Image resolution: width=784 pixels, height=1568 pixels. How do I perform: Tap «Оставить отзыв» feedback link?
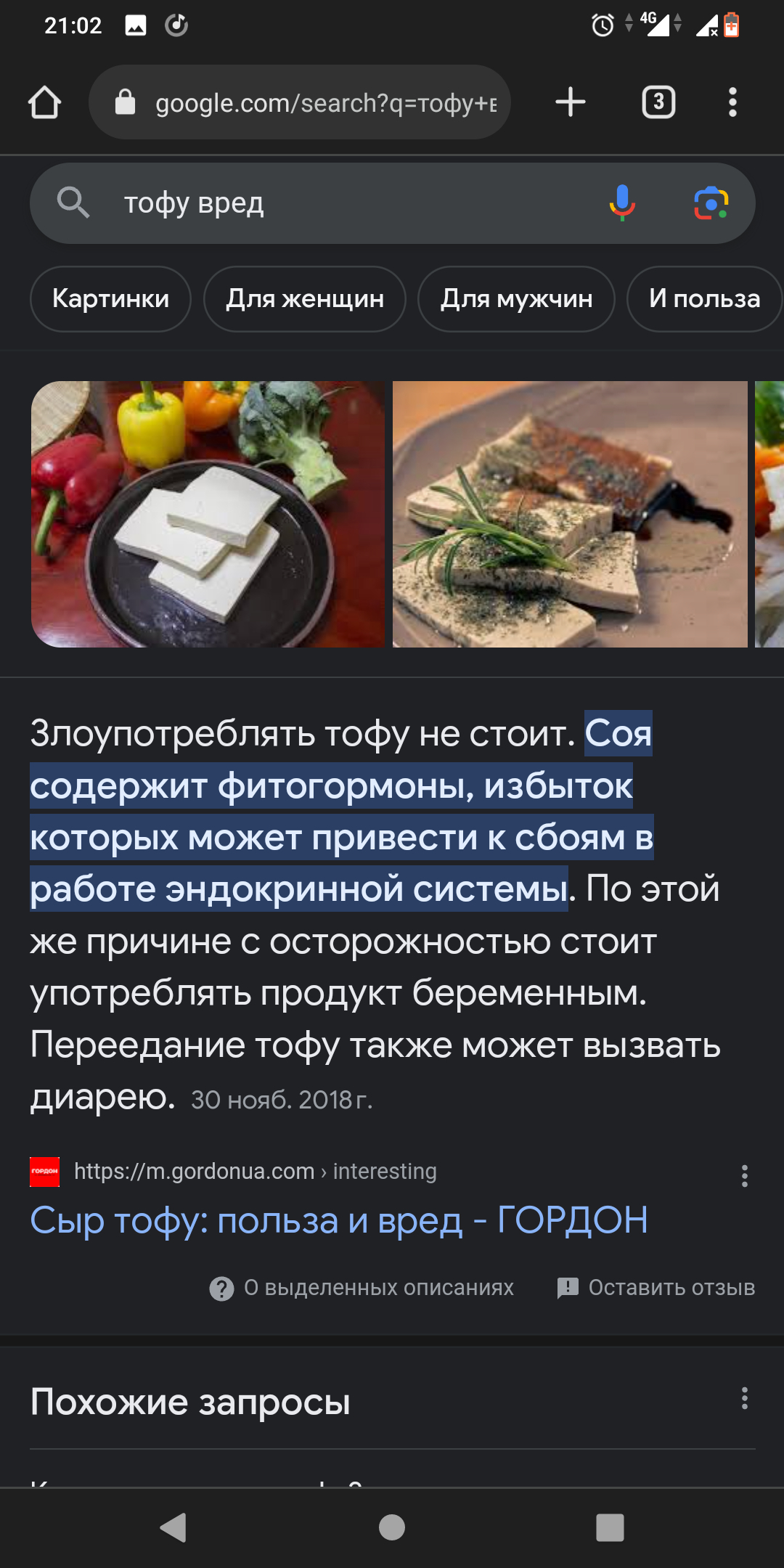[656, 1288]
